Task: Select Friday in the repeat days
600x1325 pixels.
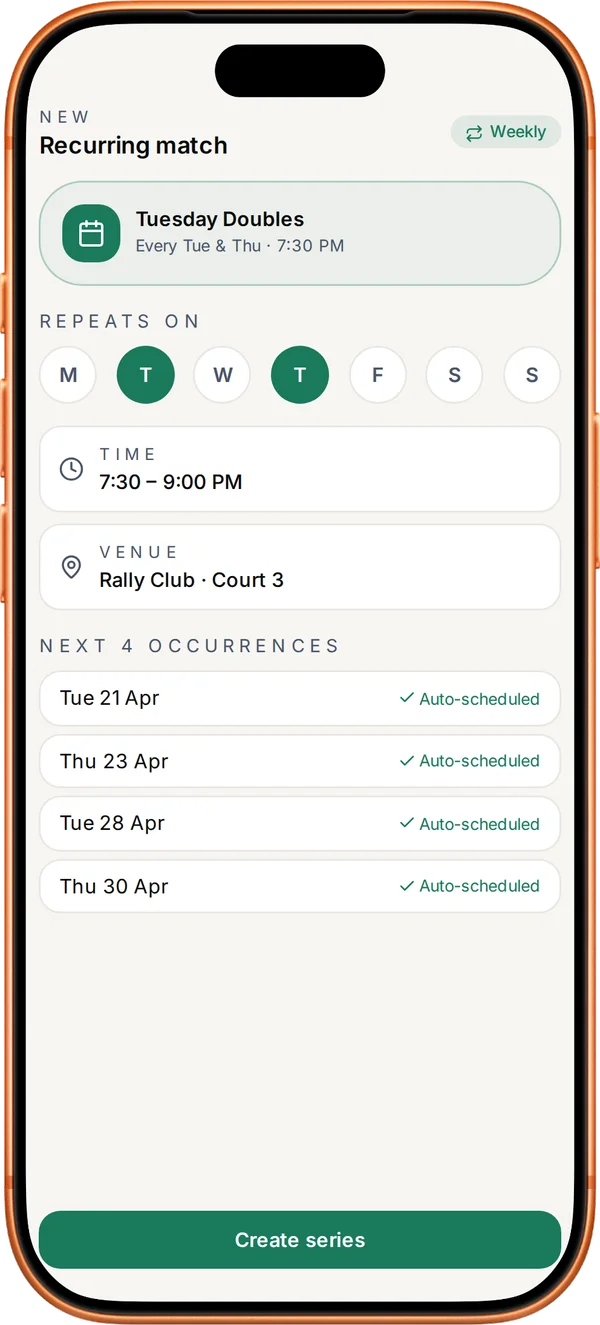Action: coord(377,375)
